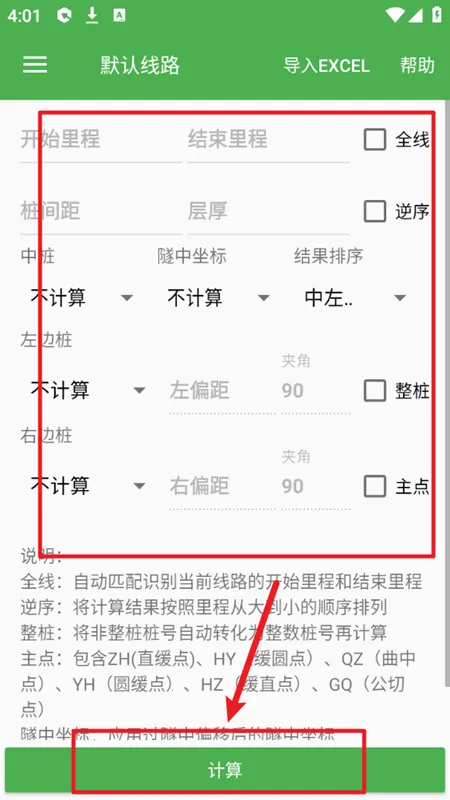Enable the 逆序 checkbox
Image resolution: width=450 pixels, height=800 pixels.
[x=374, y=211]
